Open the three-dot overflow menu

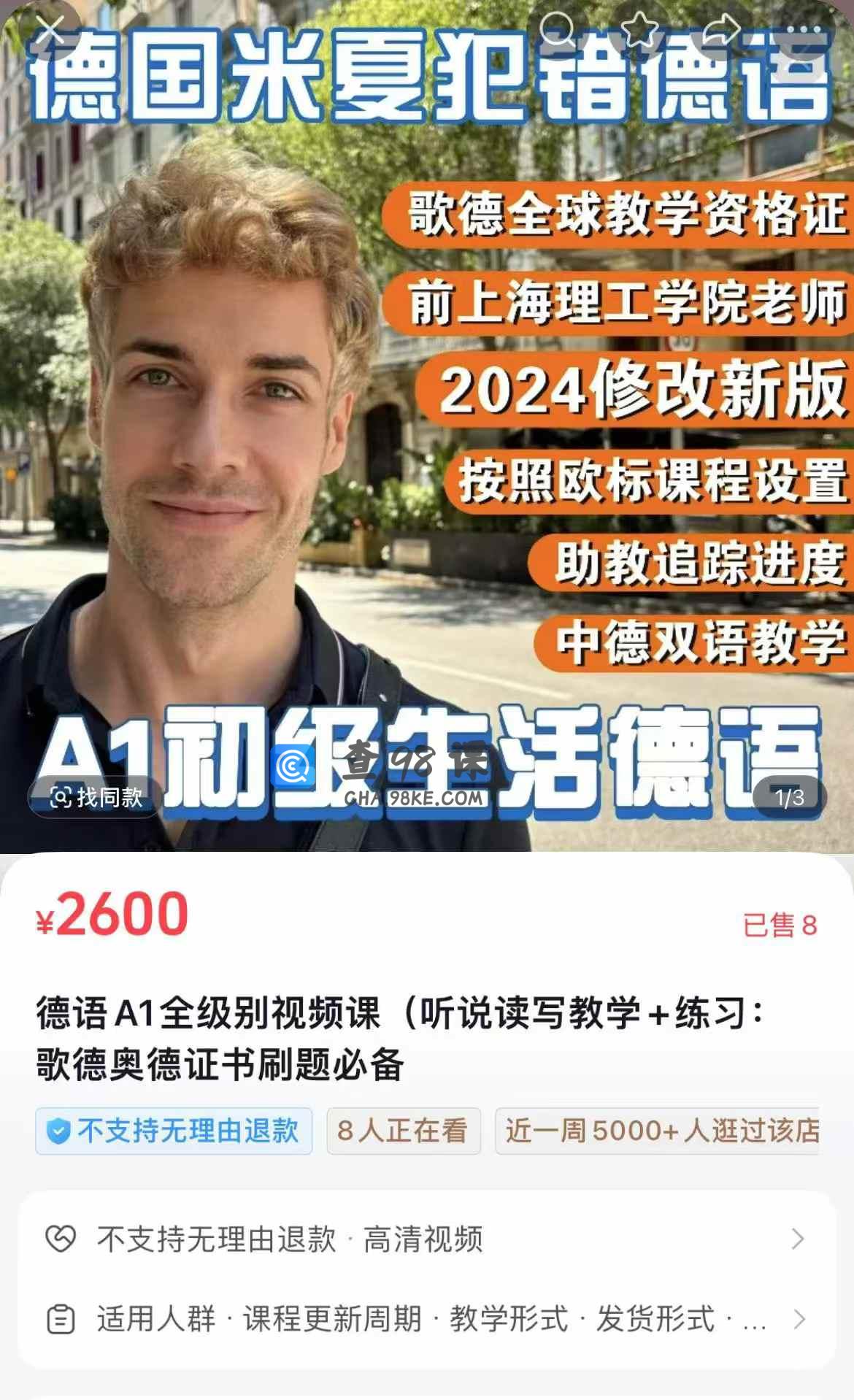coord(803,31)
